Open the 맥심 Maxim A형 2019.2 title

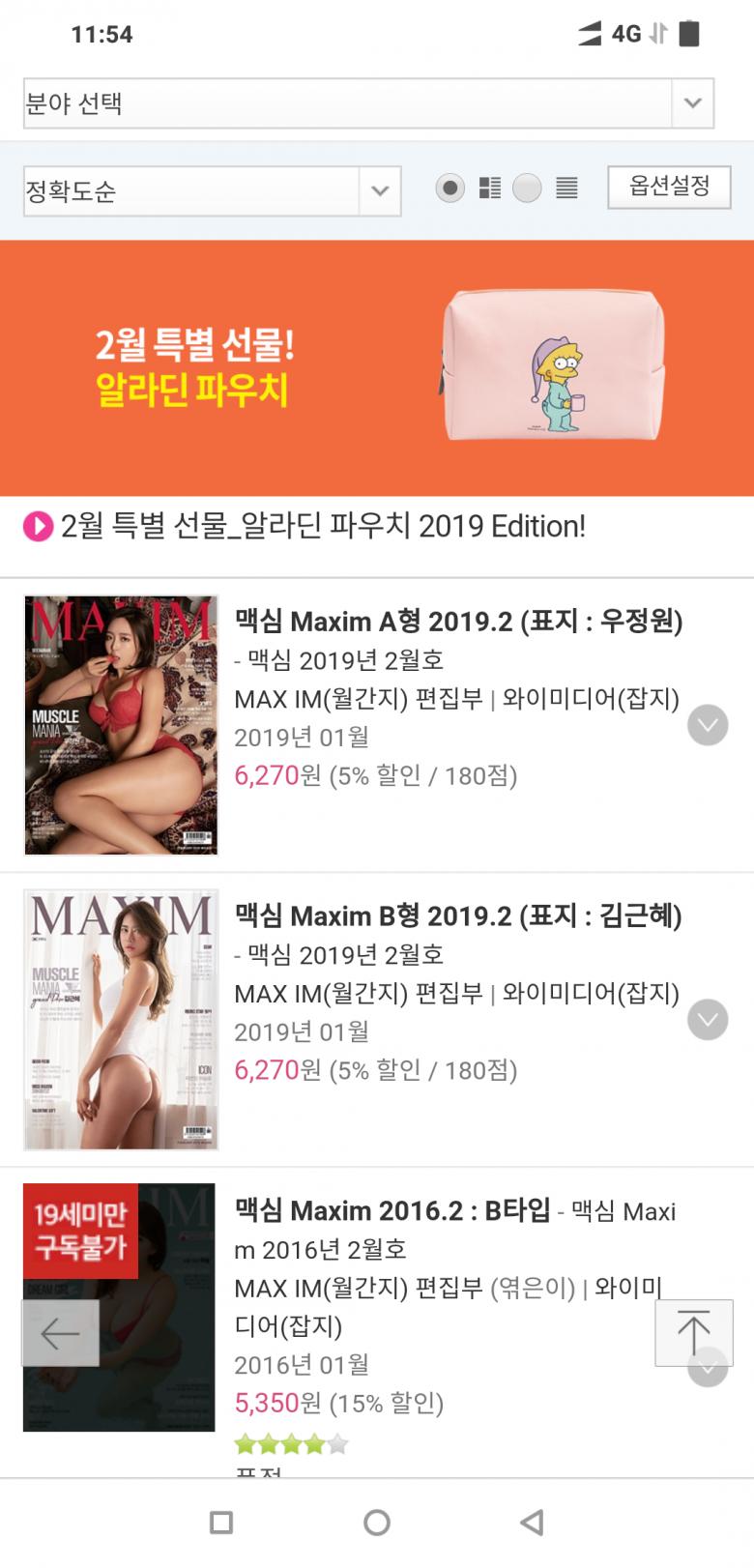click(x=458, y=621)
